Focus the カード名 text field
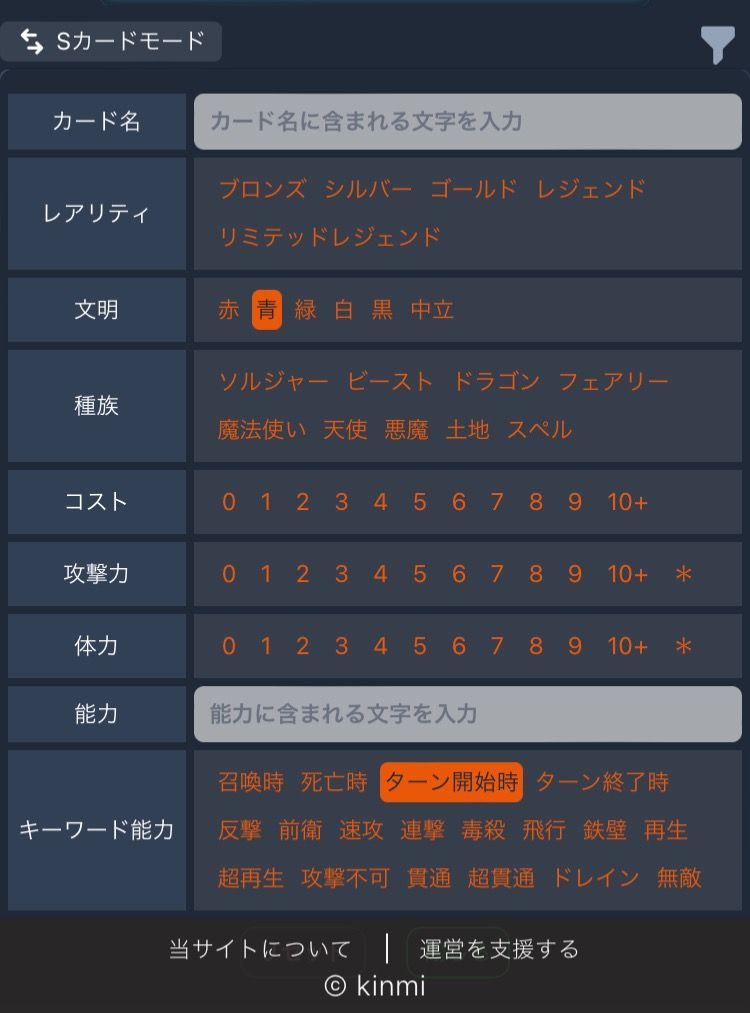750x1013 pixels. (x=467, y=122)
